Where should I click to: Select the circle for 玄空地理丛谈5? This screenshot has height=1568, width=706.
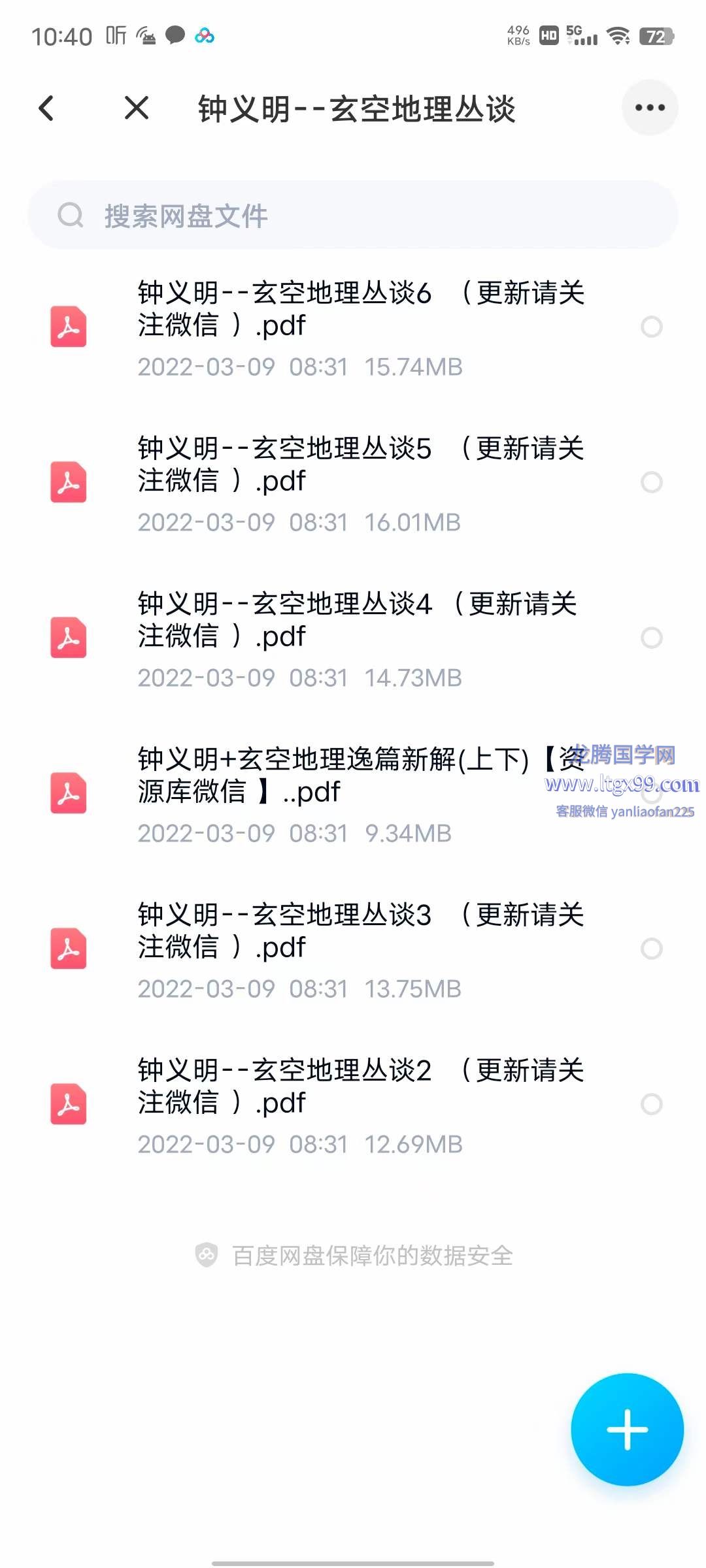651,482
